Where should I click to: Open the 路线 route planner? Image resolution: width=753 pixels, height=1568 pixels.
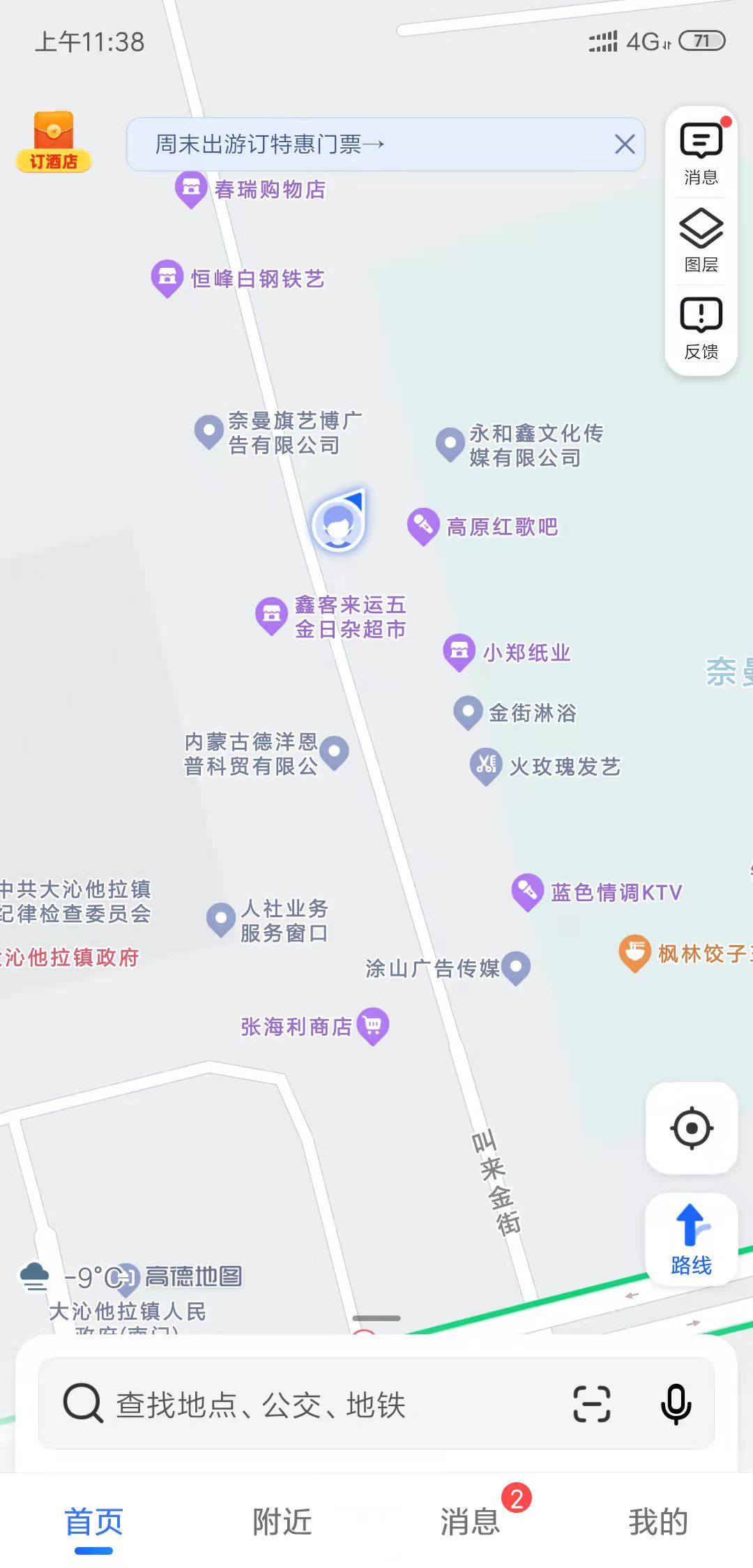(x=692, y=1239)
